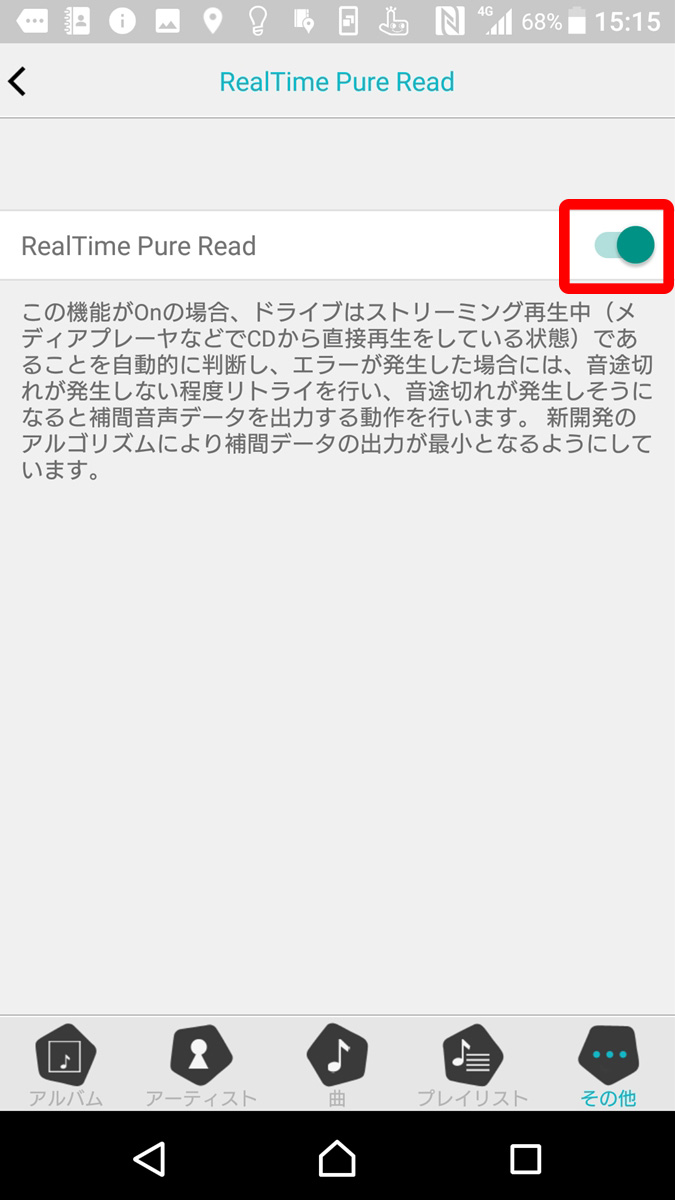This screenshot has width=675, height=1200.
Task: Turn off the RealTime Pure Read switch
Action: pyautogui.click(x=624, y=245)
